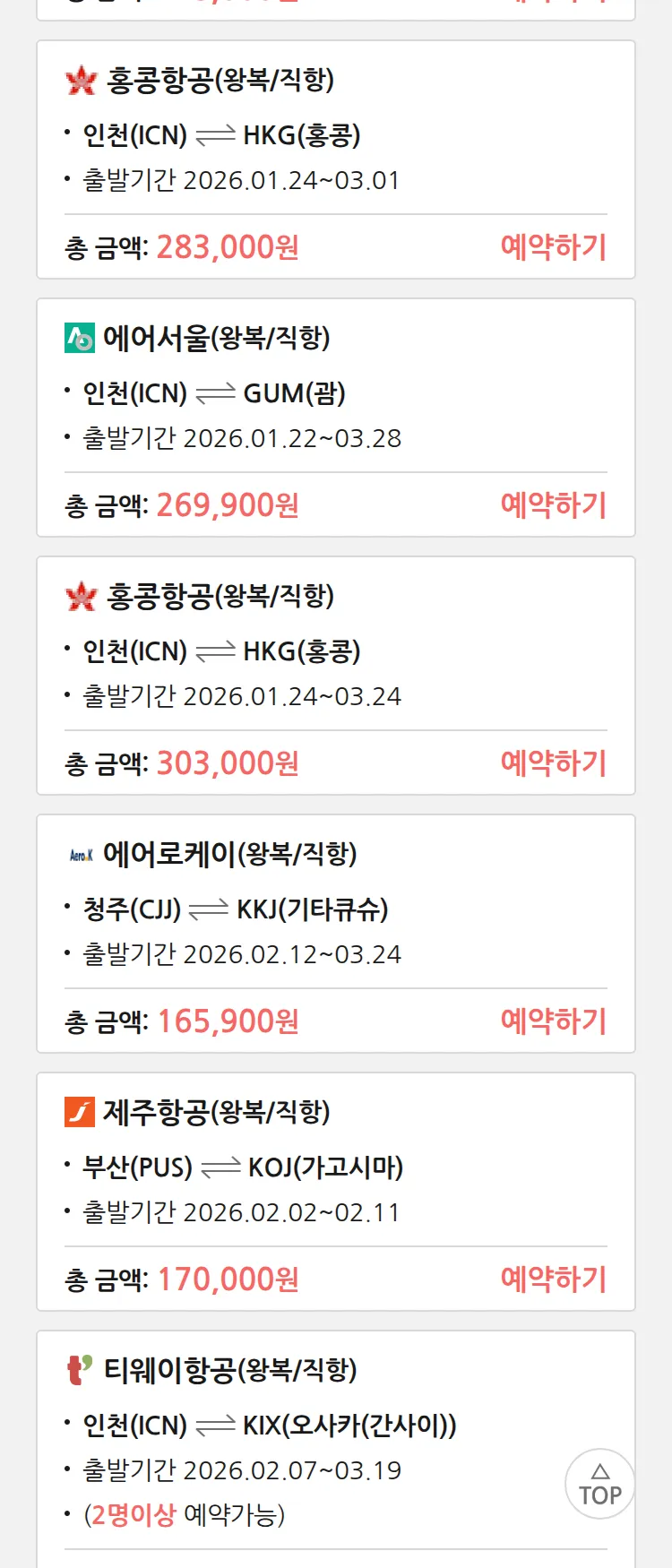Book the 에어서울 GUM(괌) flight via 예약하기
The width and height of the screenshot is (672, 1568).
[553, 505]
